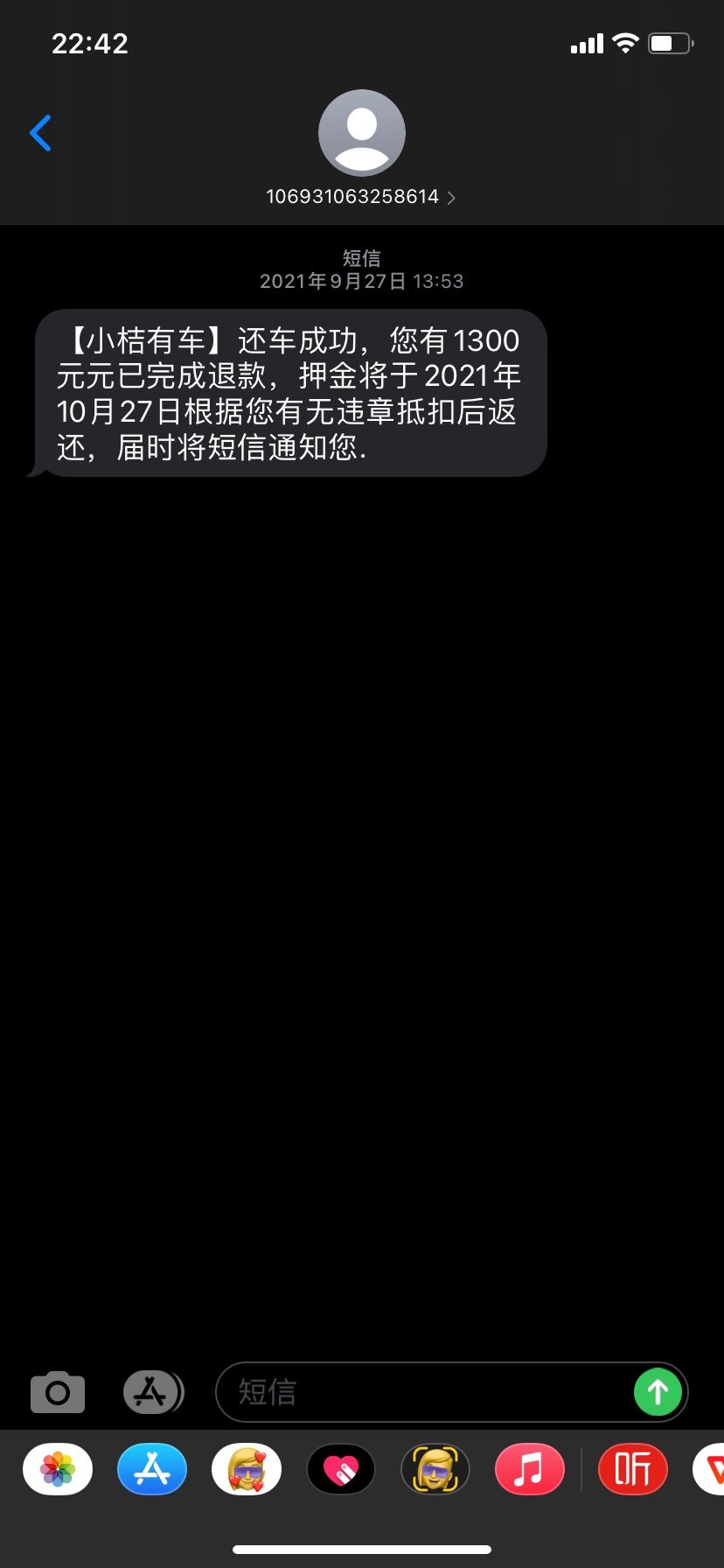Go back to the message list
724x1568 pixels.
(41, 133)
